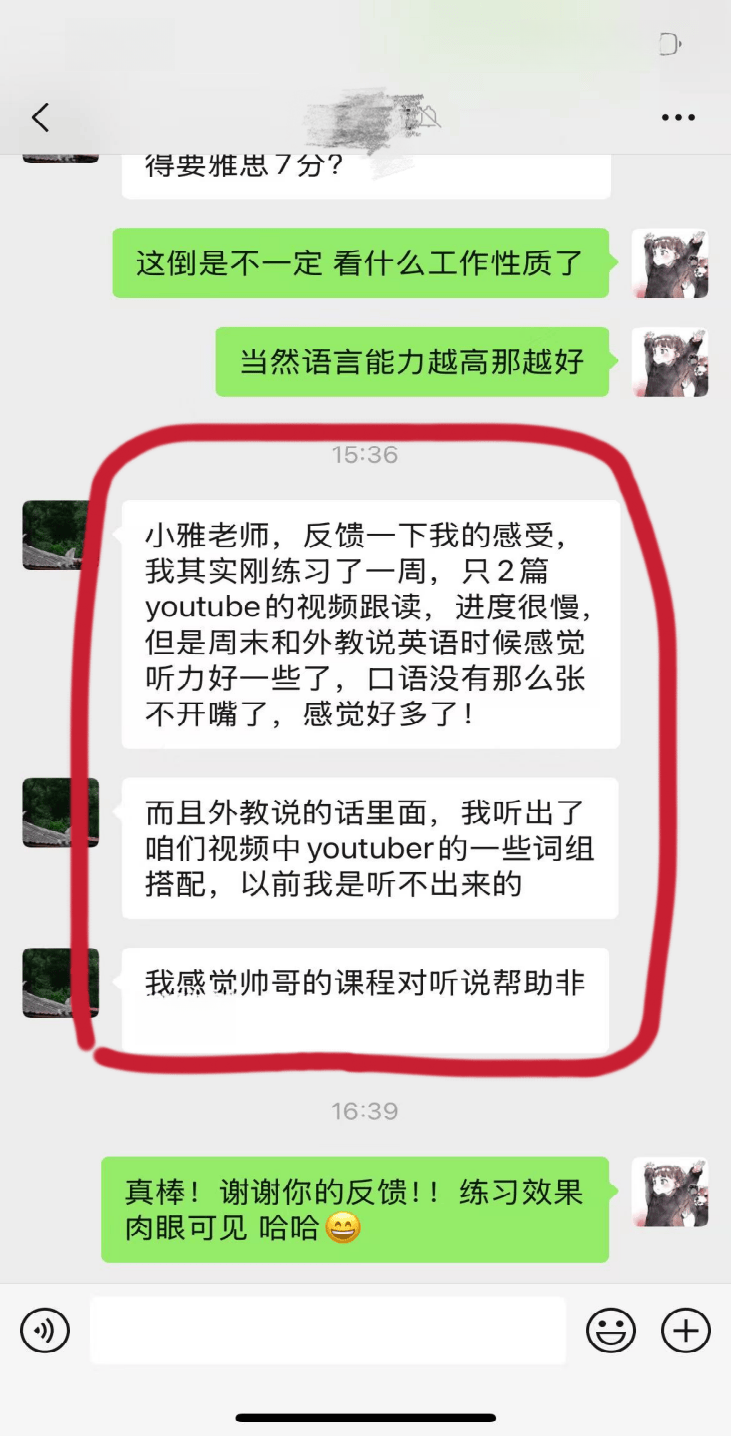Open sender's avatar beside 真棒 message

pos(670,1192)
